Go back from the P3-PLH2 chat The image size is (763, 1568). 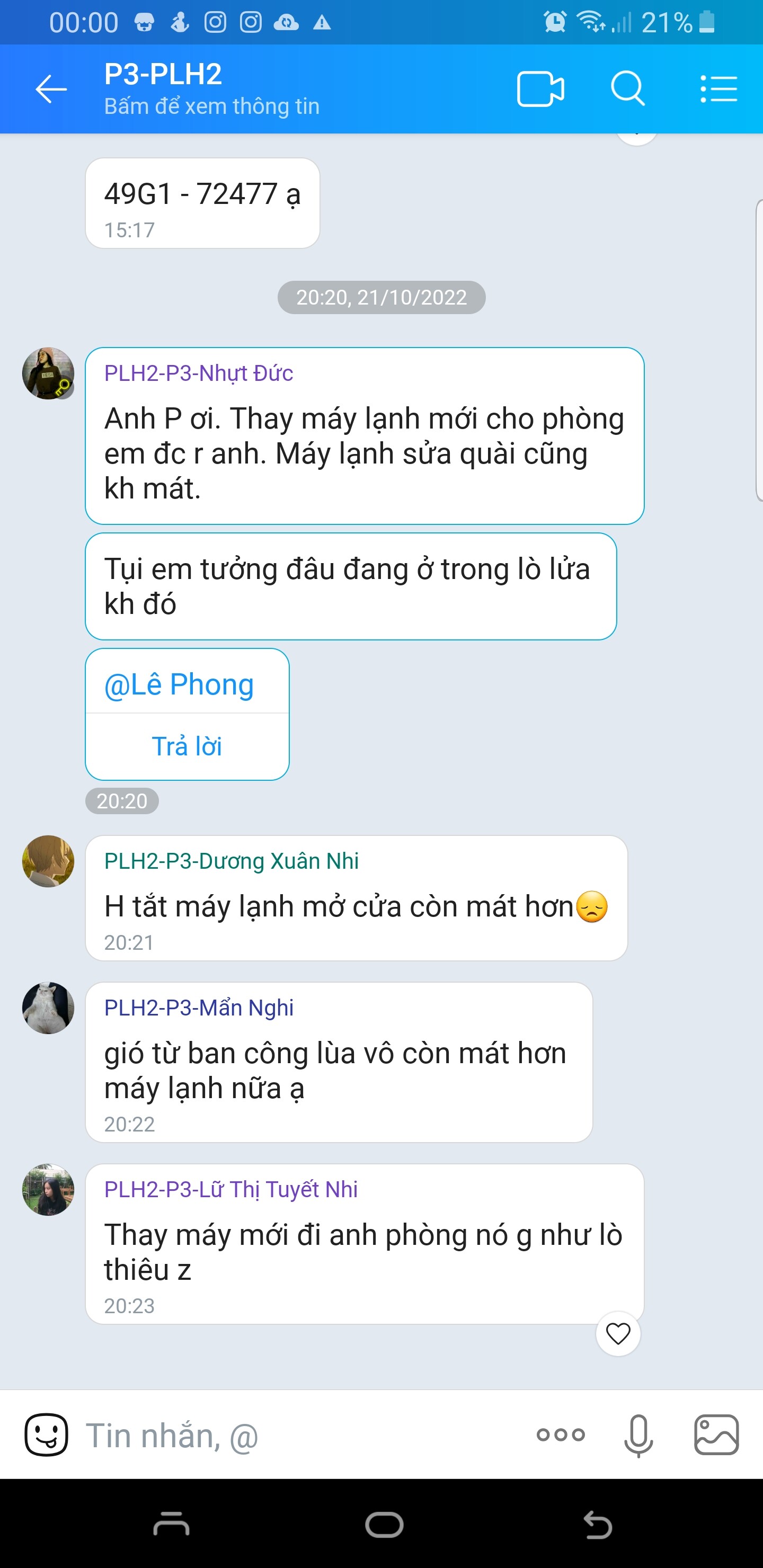tap(50, 90)
